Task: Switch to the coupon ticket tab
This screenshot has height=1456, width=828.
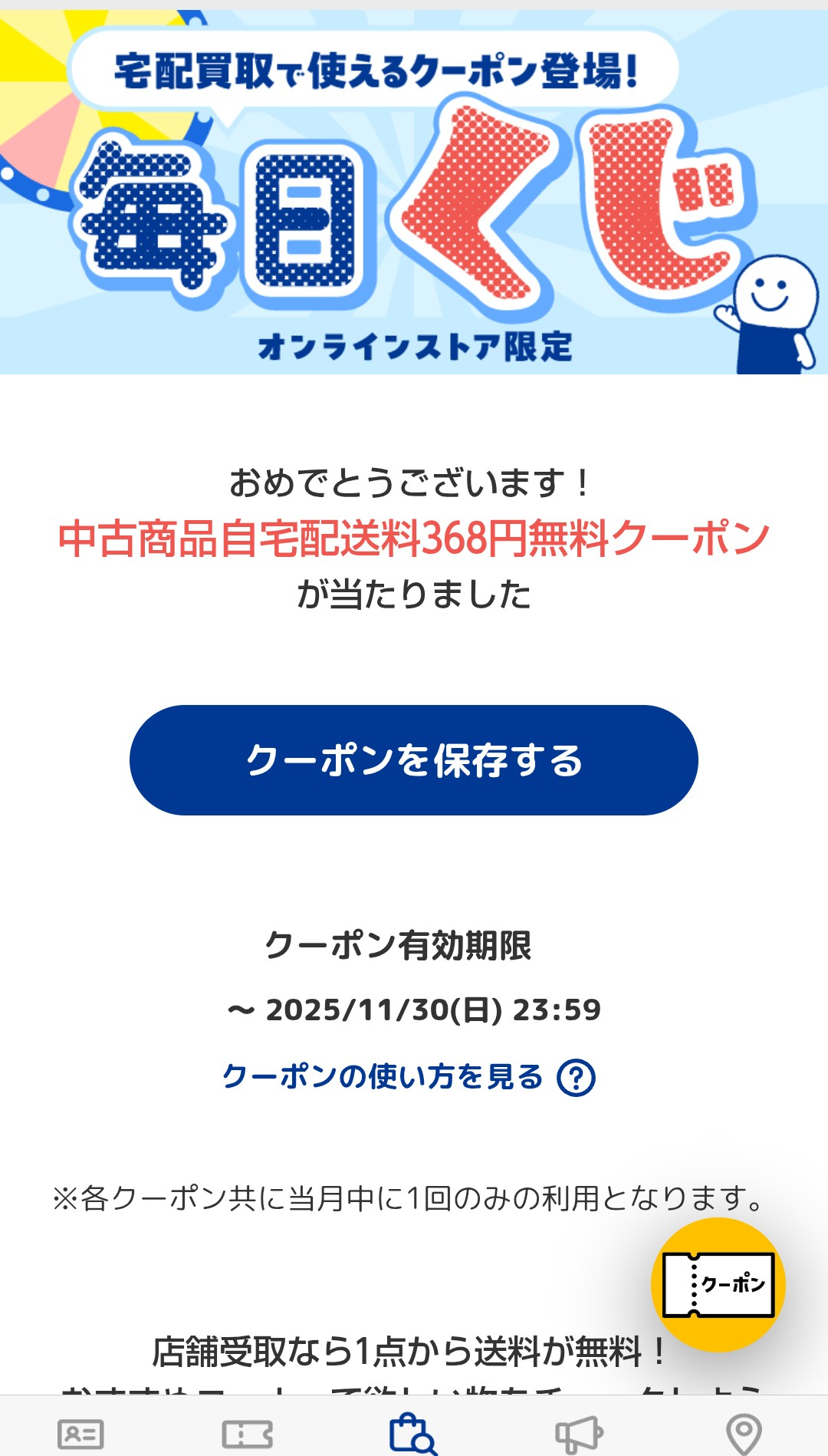Action: (247, 1433)
